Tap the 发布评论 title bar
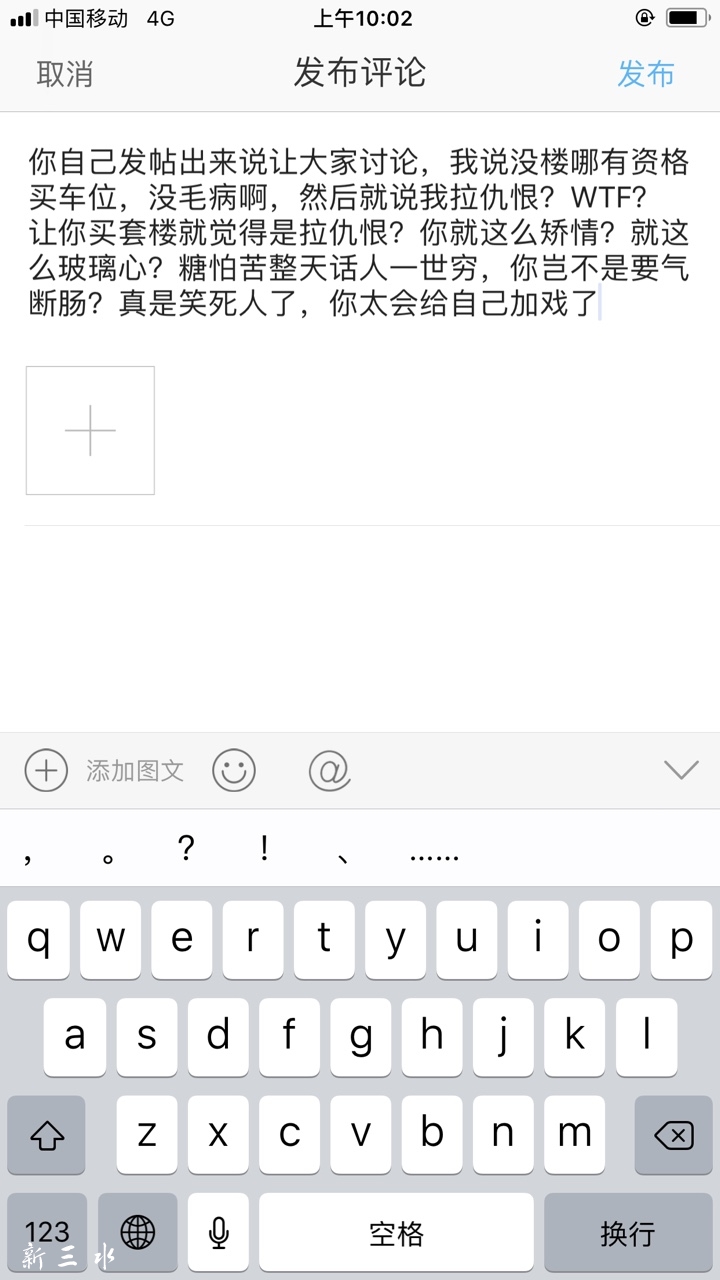The width and height of the screenshot is (720, 1280). coord(360,73)
